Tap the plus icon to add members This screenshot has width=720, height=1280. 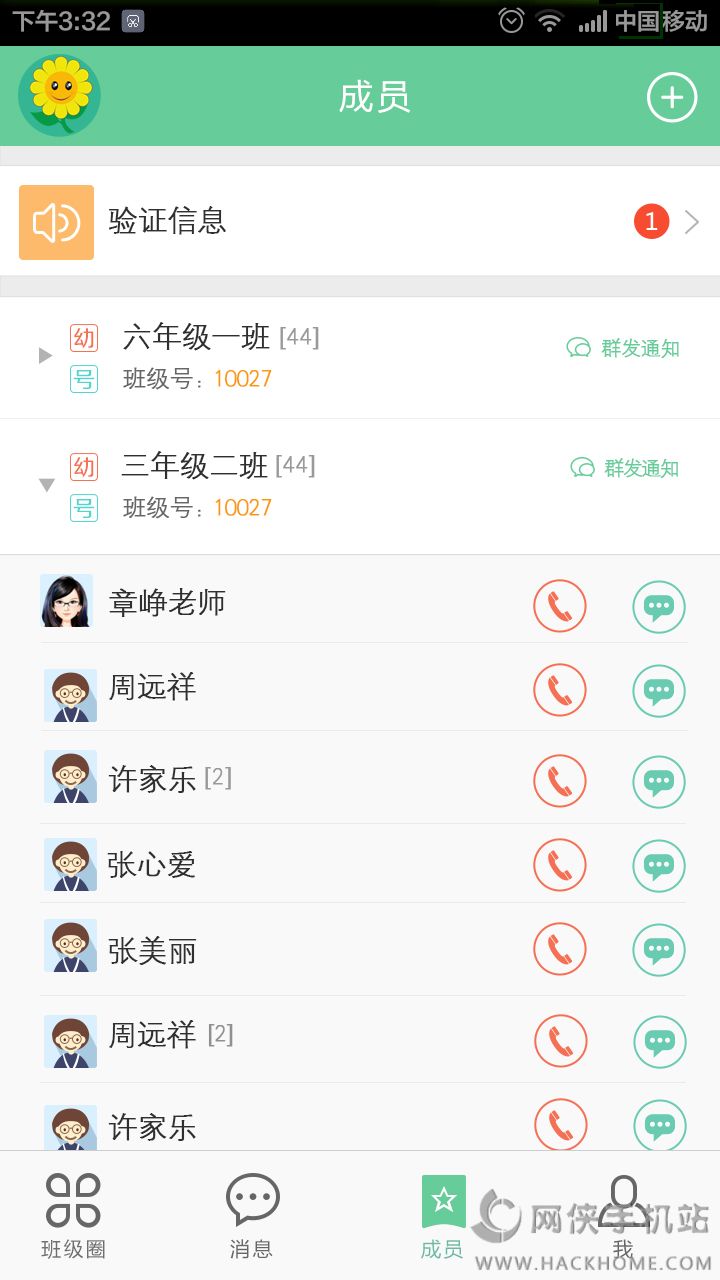[x=671, y=97]
